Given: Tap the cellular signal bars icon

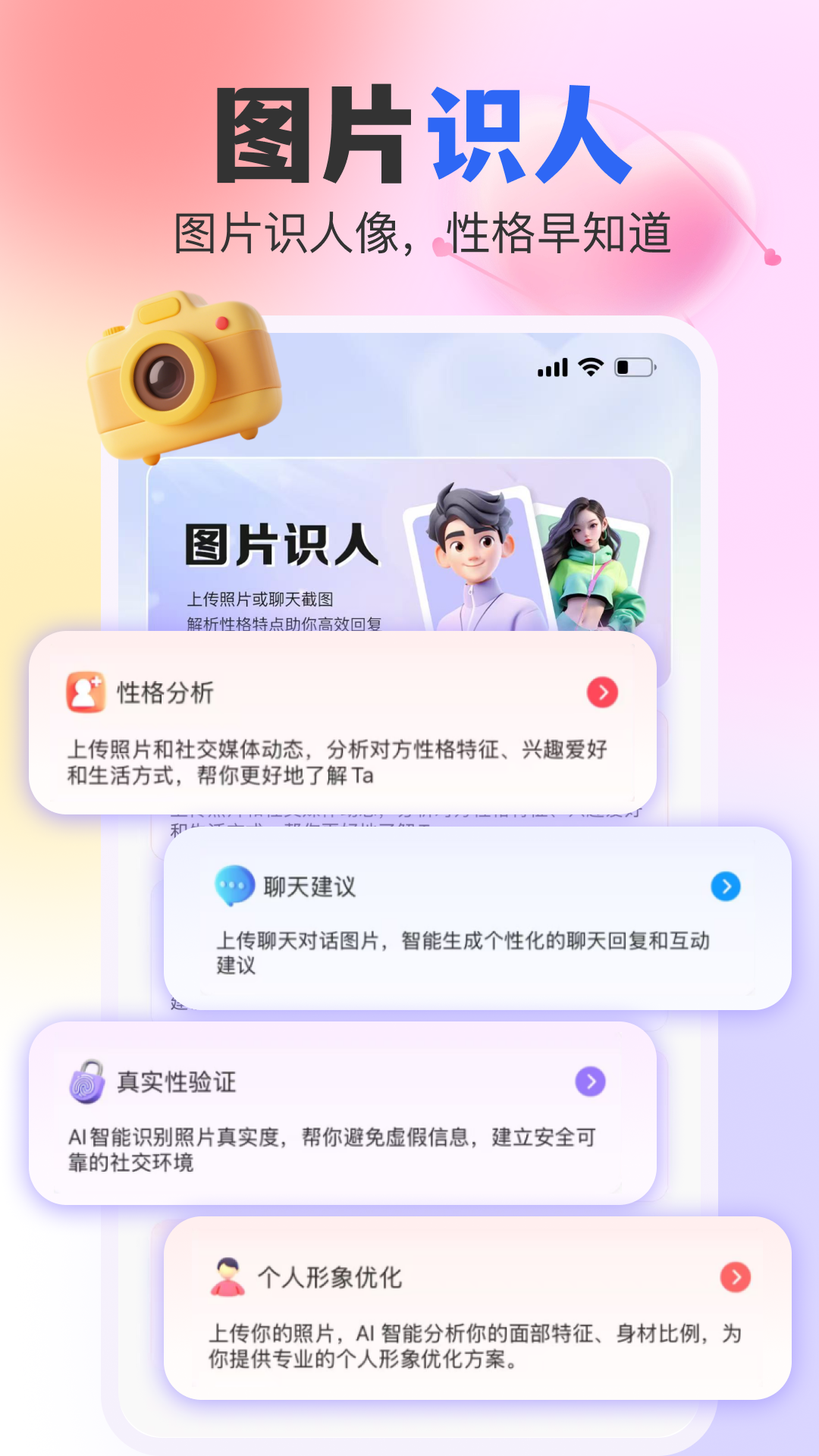Looking at the screenshot, I should (551, 366).
